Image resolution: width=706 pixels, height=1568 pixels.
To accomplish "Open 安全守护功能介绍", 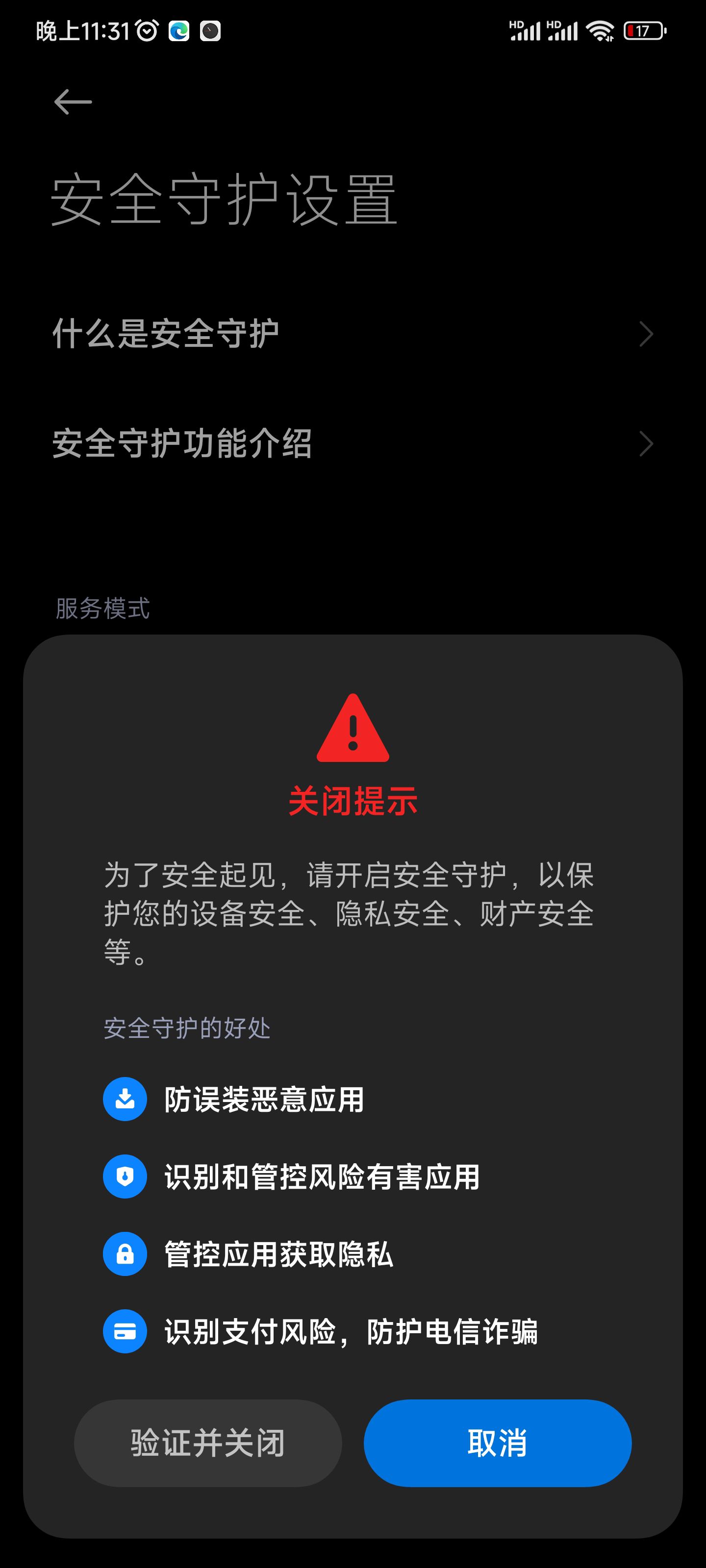I will point(353,443).
